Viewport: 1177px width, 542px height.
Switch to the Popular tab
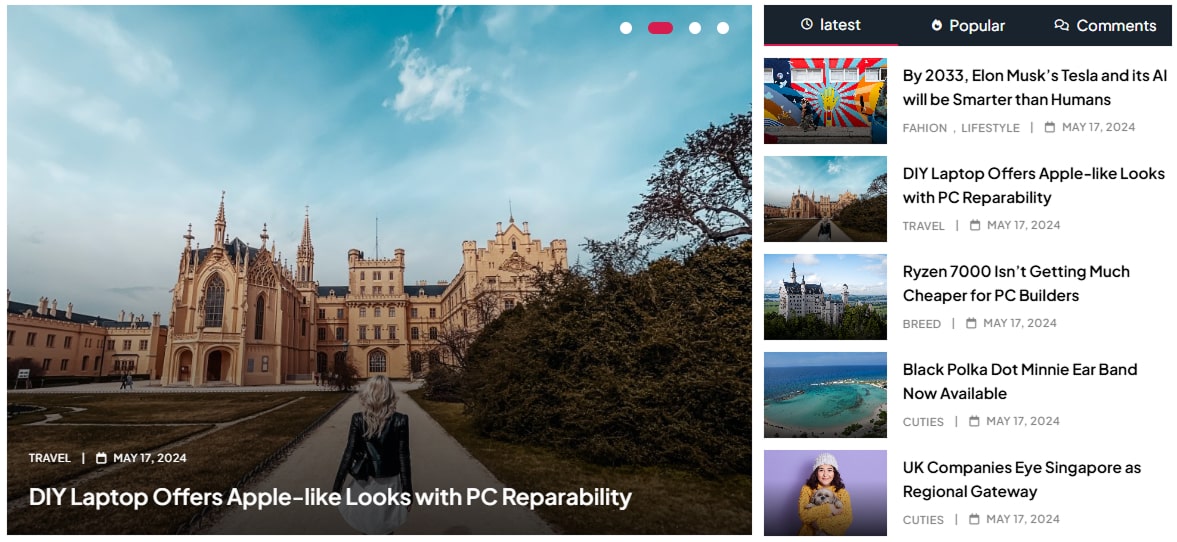[x=967, y=26]
